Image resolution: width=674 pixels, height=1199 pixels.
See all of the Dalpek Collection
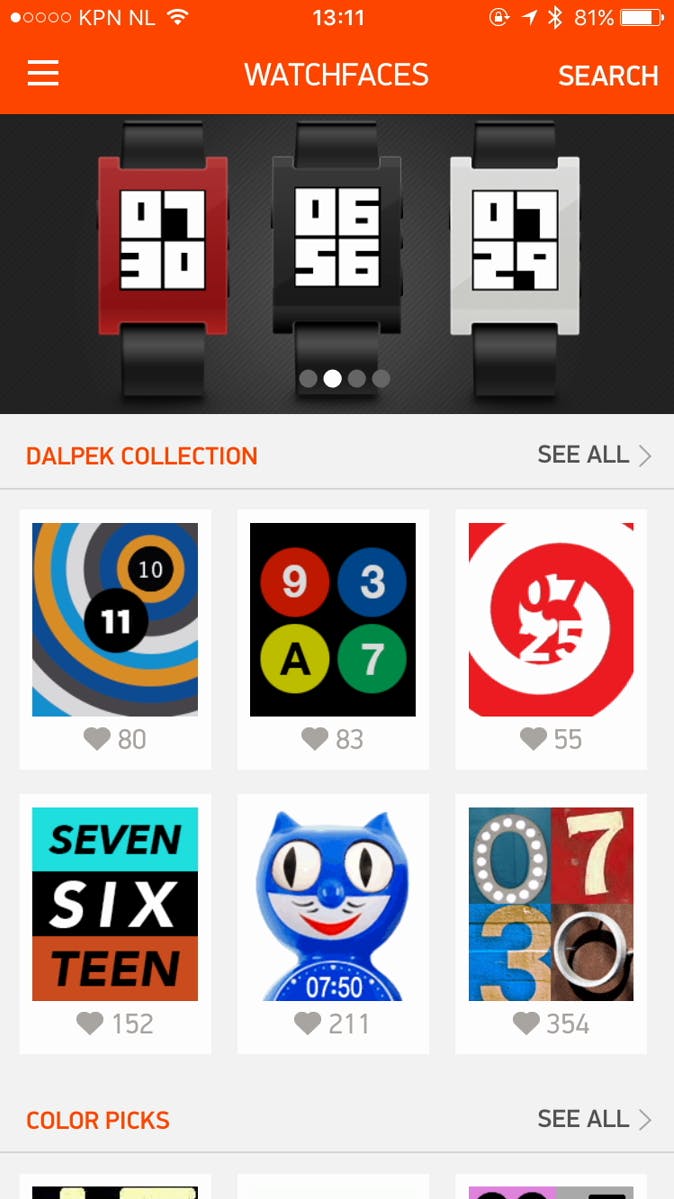pyautogui.click(x=594, y=455)
